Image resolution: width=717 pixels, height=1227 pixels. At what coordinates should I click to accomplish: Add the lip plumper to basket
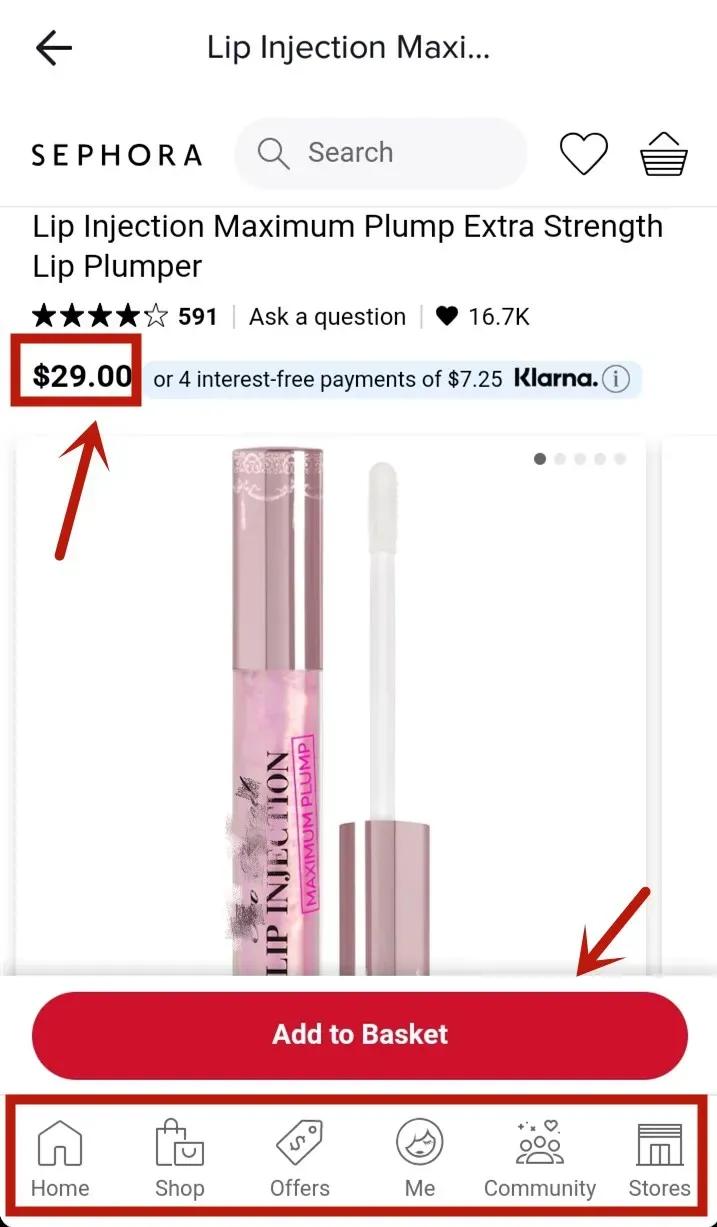pos(360,1034)
